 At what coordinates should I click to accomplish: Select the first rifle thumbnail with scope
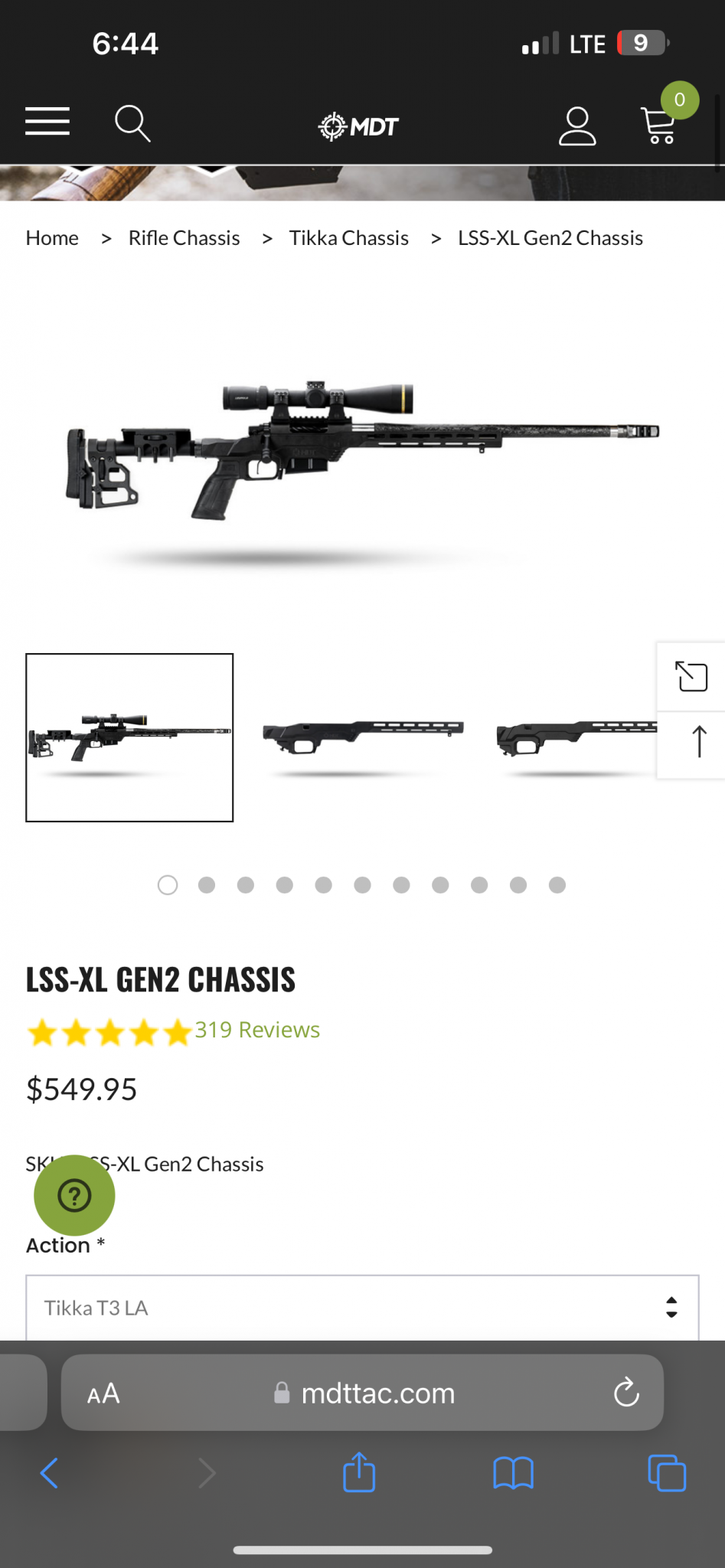click(129, 737)
